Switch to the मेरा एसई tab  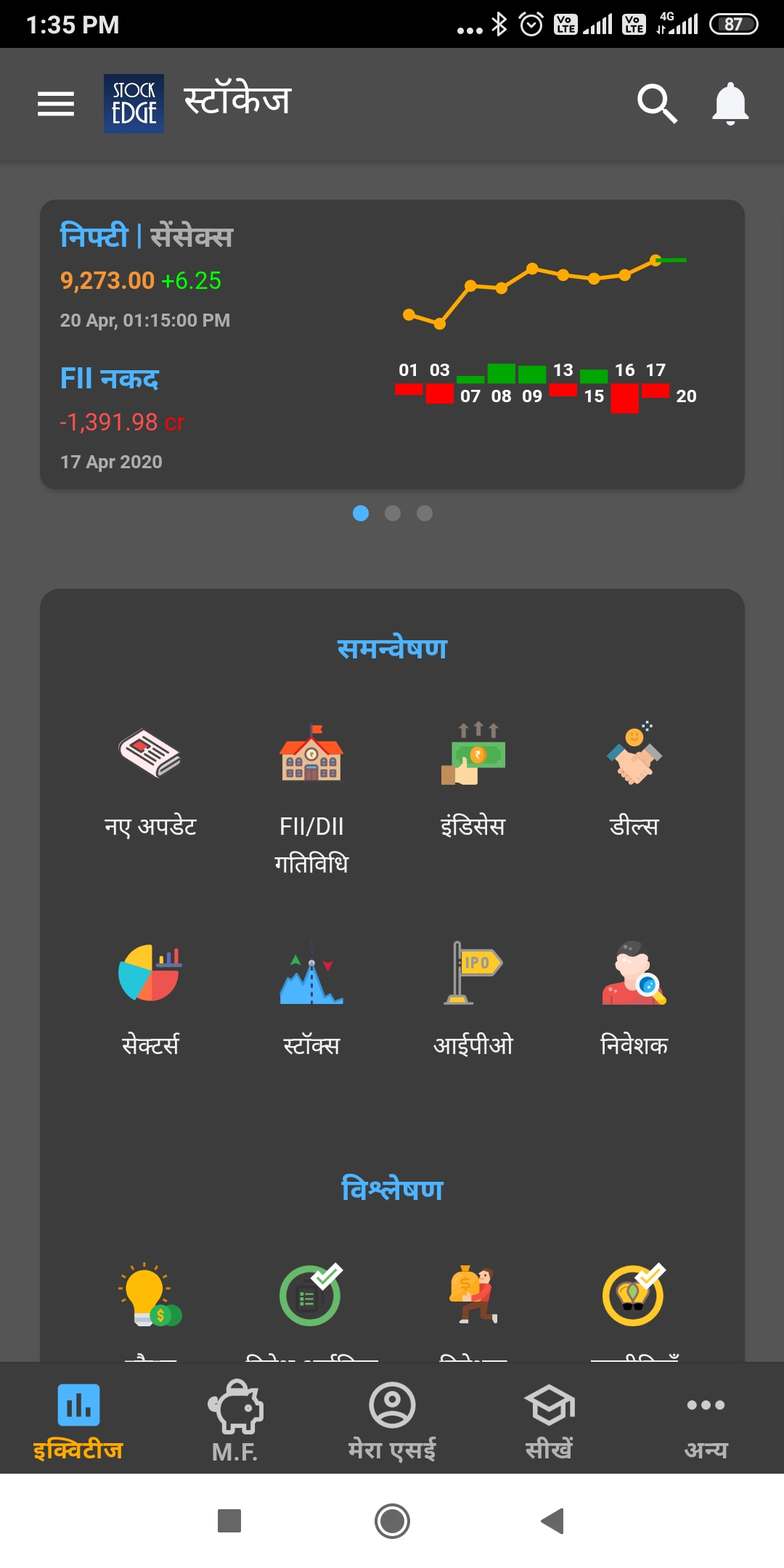[x=392, y=1421]
